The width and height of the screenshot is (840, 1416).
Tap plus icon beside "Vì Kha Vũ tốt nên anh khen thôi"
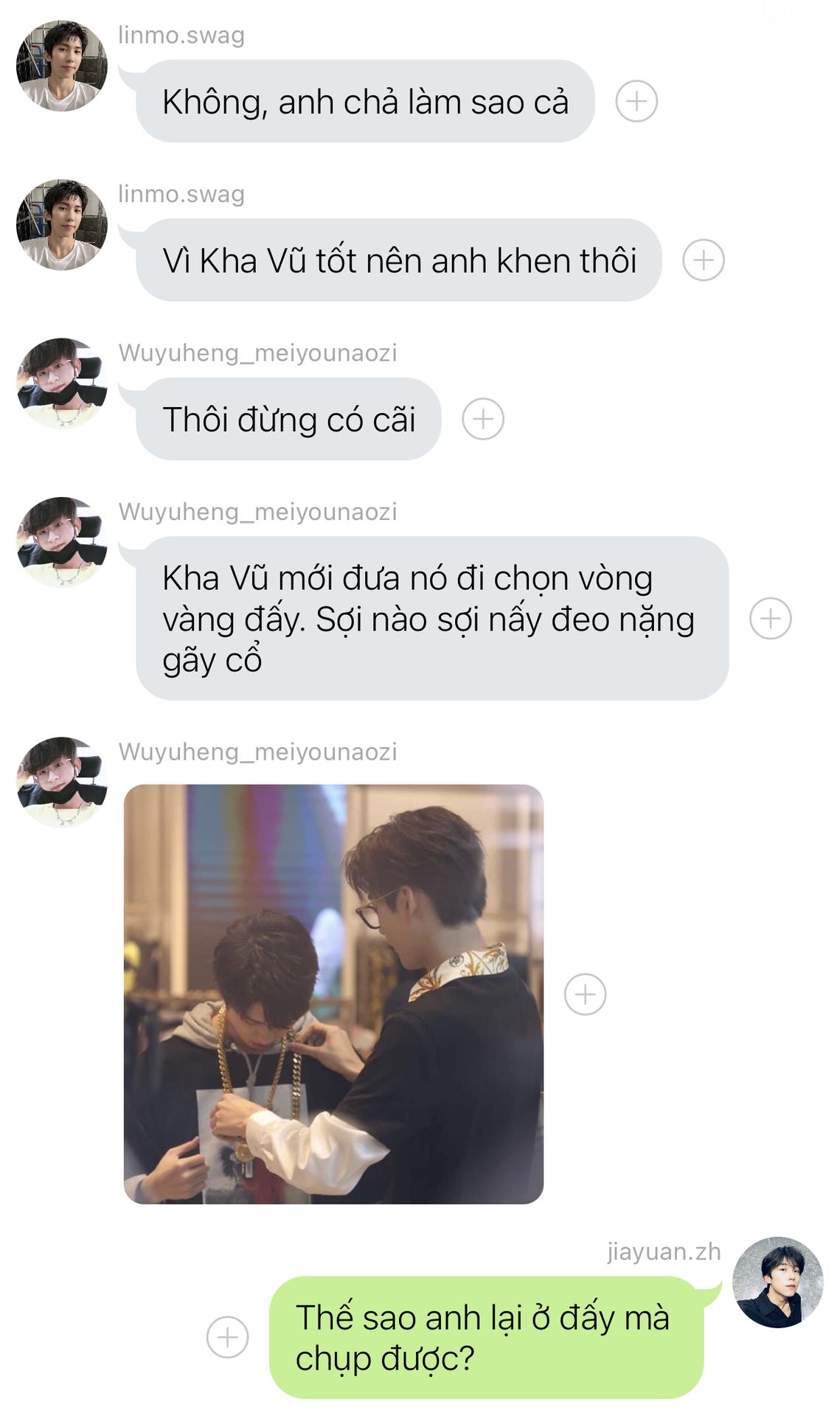click(x=704, y=260)
